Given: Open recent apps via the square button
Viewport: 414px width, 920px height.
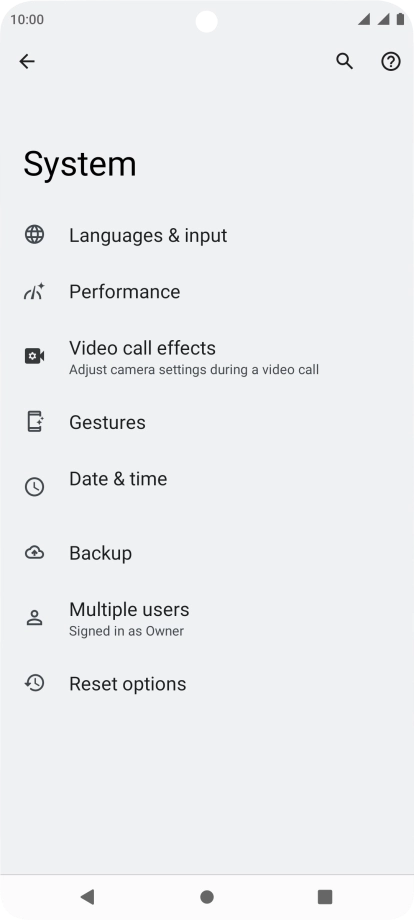Looking at the screenshot, I should tap(325, 897).
